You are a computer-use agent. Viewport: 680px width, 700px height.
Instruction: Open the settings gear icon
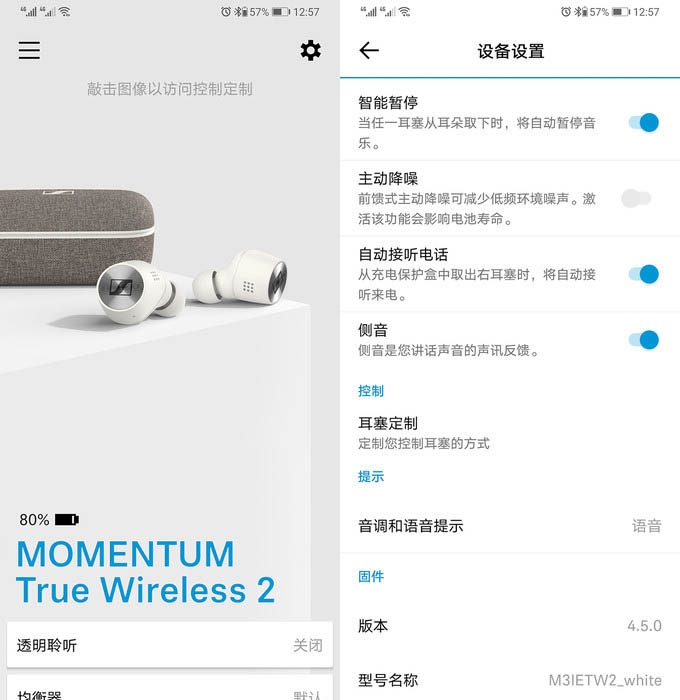pyautogui.click(x=311, y=50)
